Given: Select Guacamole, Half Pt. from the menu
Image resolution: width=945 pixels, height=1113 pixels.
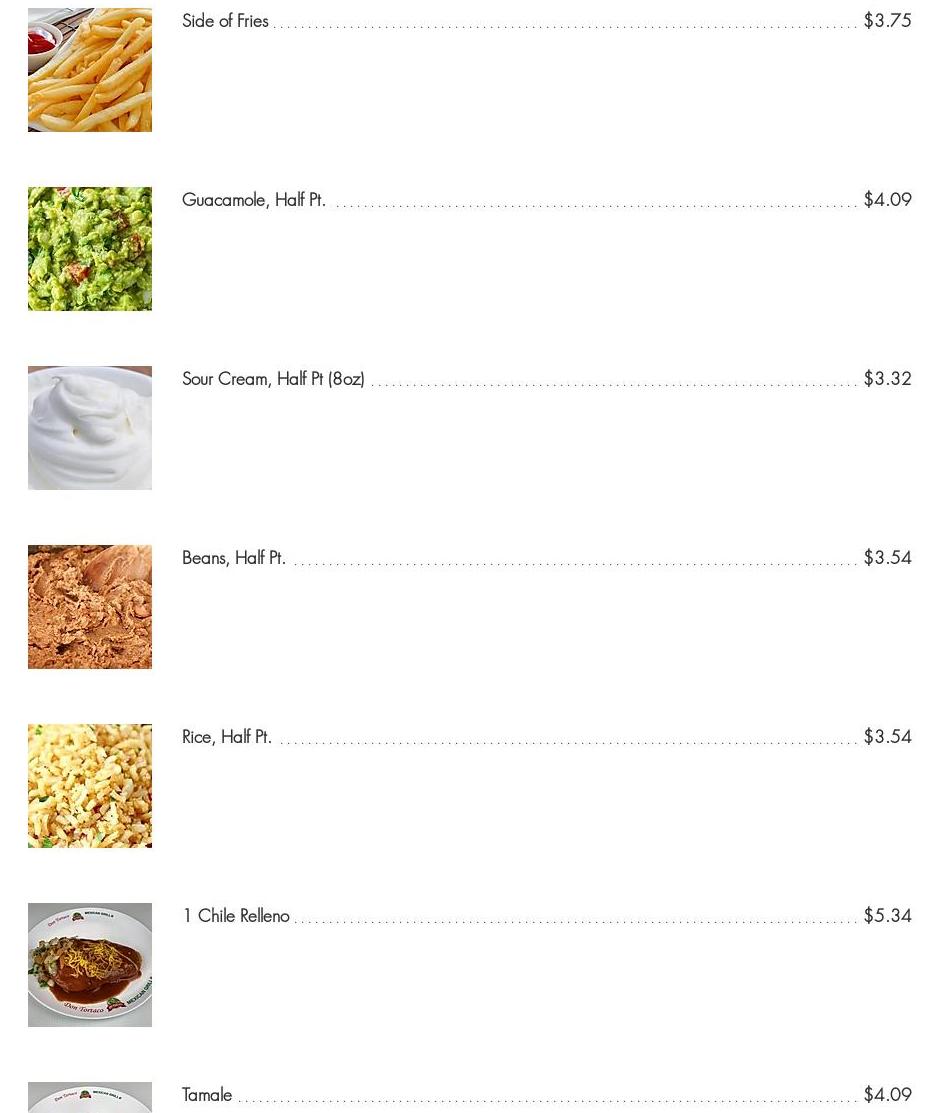Looking at the screenshot, I should 254,200.
